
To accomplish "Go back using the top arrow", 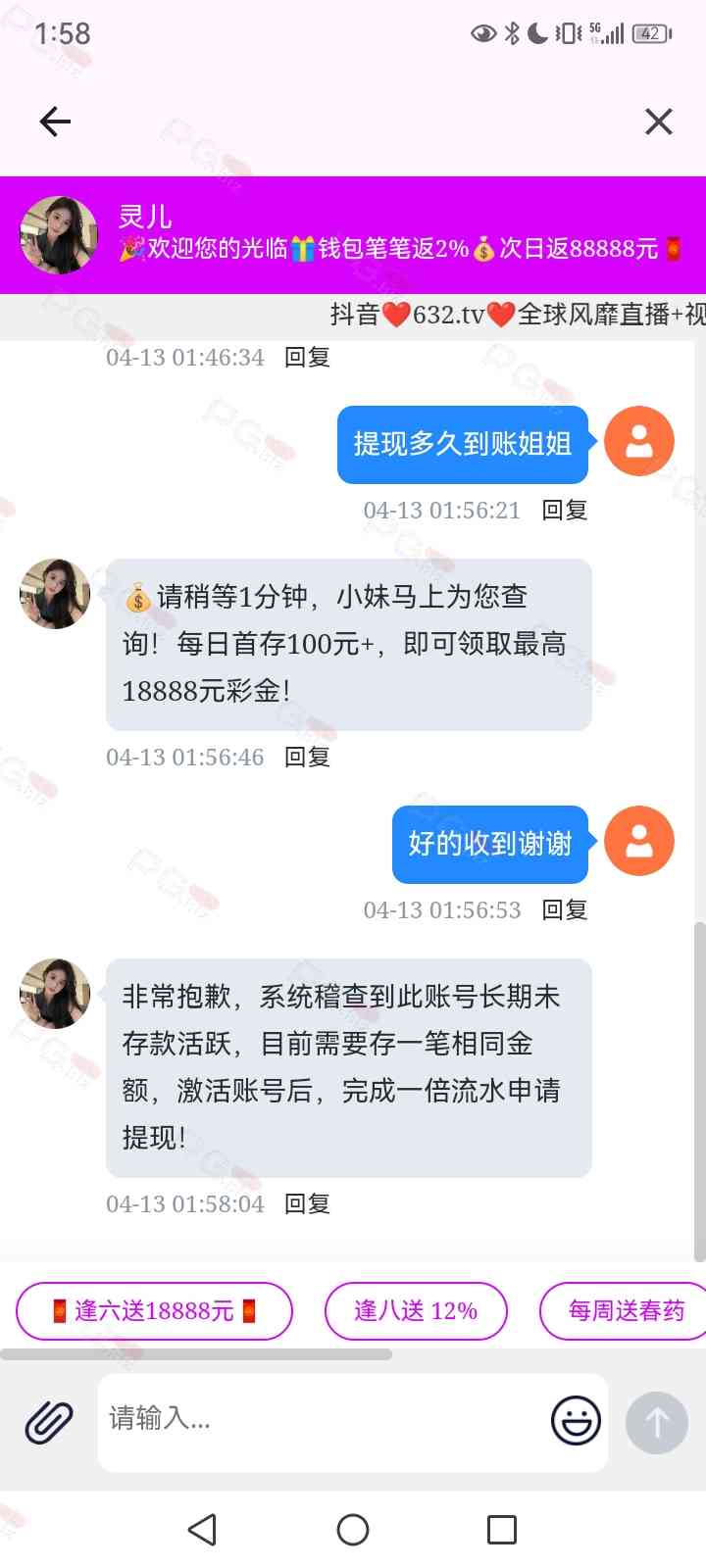I will pyautogui.click(x=56, y=122).
